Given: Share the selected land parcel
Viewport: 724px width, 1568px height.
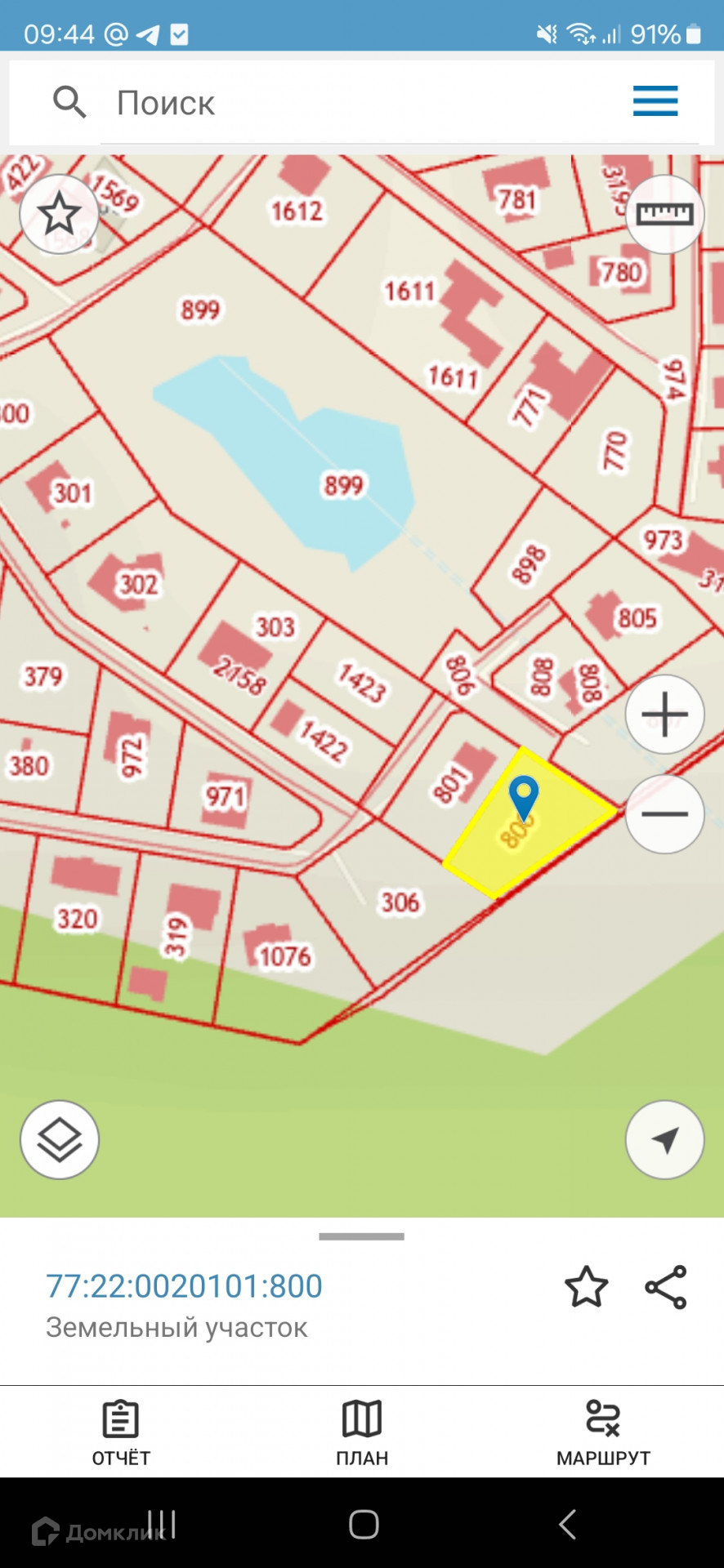Looking at the screenshot, I should [x=666, y=1287].
